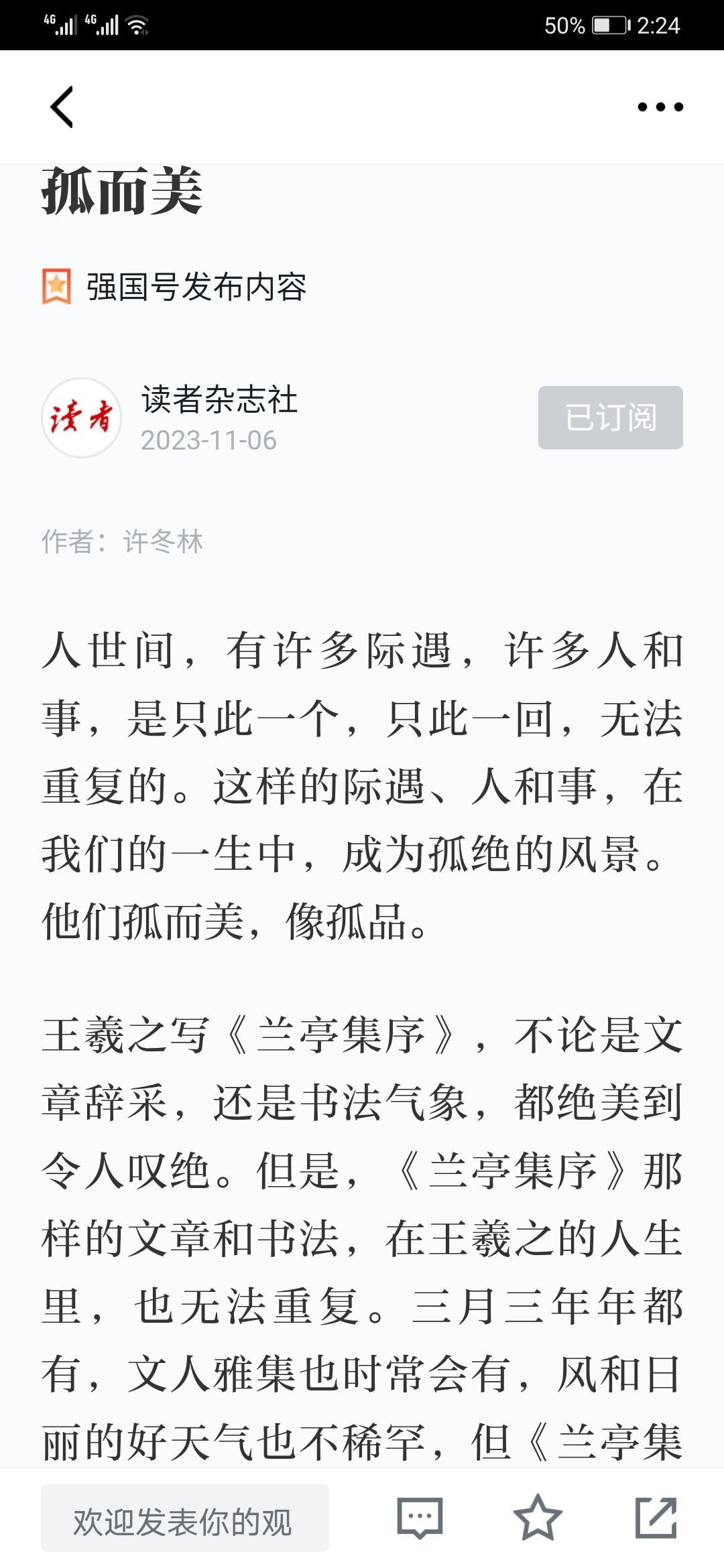Screen dimensions: 724x1568
Task: Favorite this article with the star
Action: click(x=538, y=1518)
